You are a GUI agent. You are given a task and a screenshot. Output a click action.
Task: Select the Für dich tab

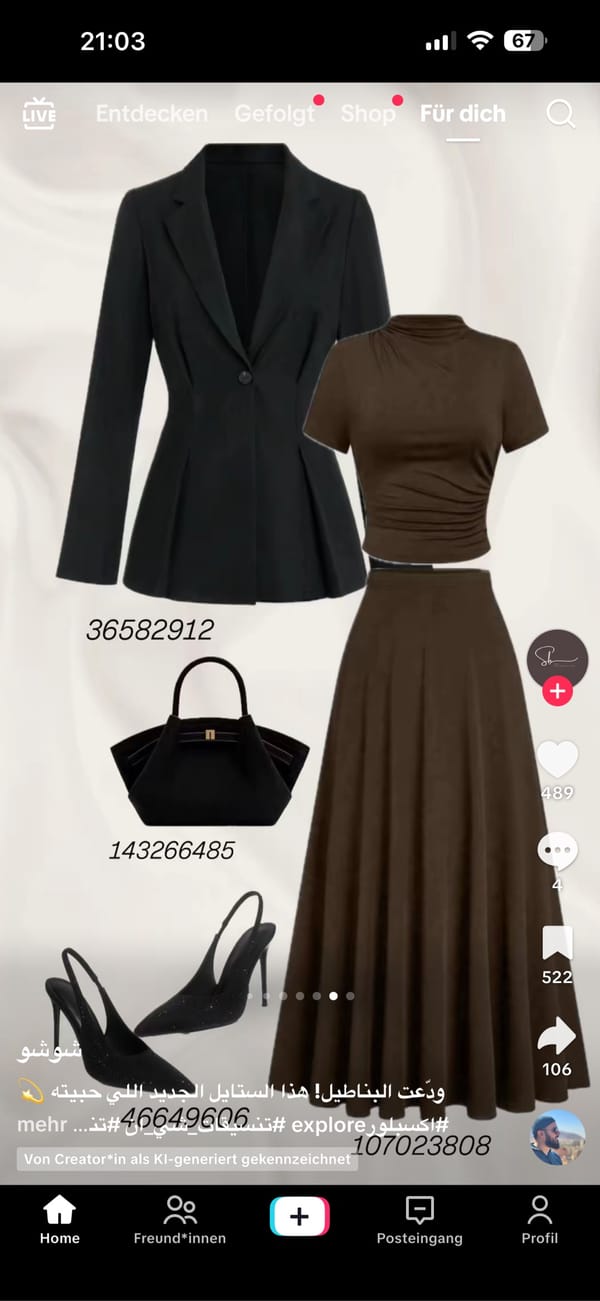(x=462, y=114)
